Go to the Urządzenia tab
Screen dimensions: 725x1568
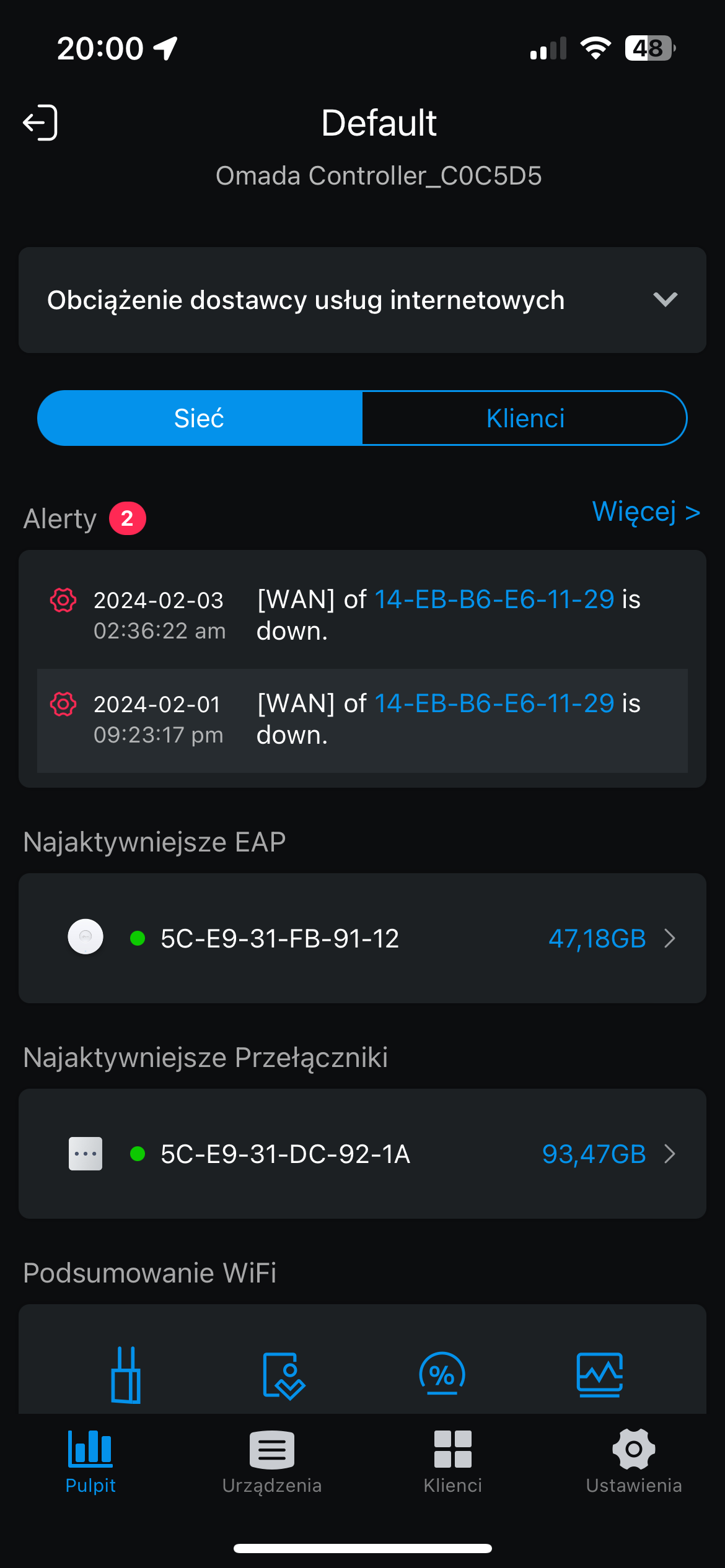click(272, 1460)
